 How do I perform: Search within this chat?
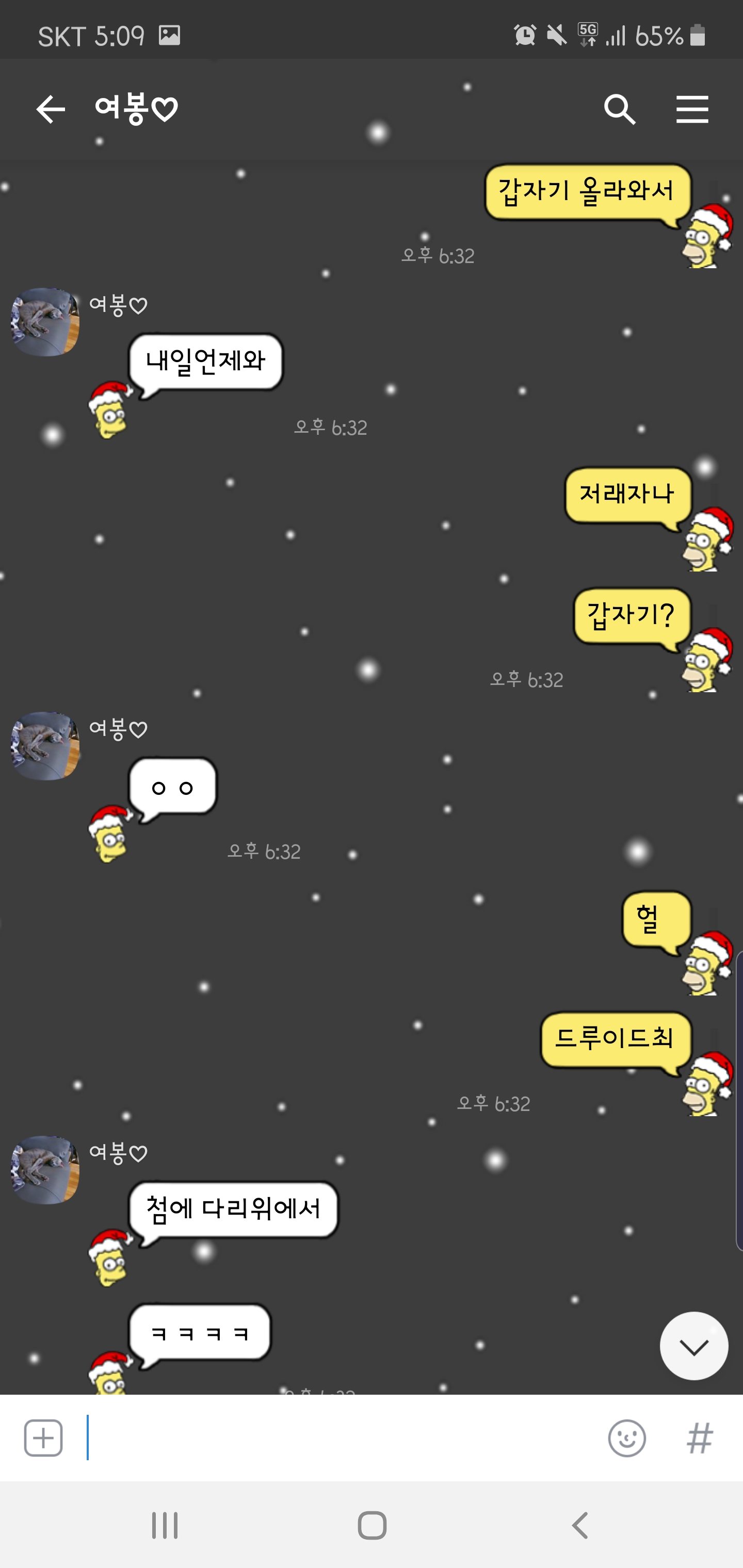point(619,109)
